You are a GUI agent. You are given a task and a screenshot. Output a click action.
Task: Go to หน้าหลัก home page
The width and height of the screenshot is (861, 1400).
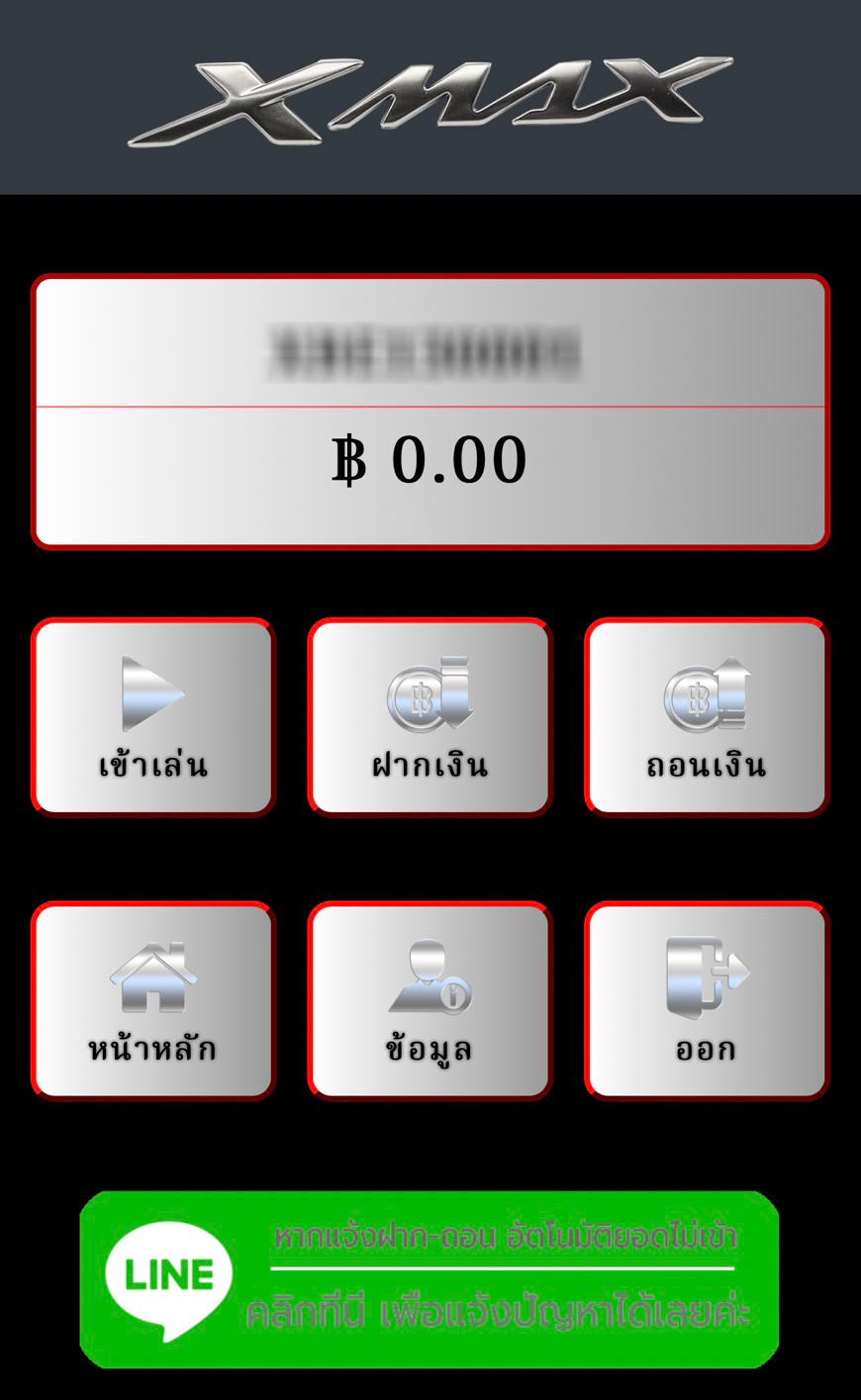(152, 1000)
